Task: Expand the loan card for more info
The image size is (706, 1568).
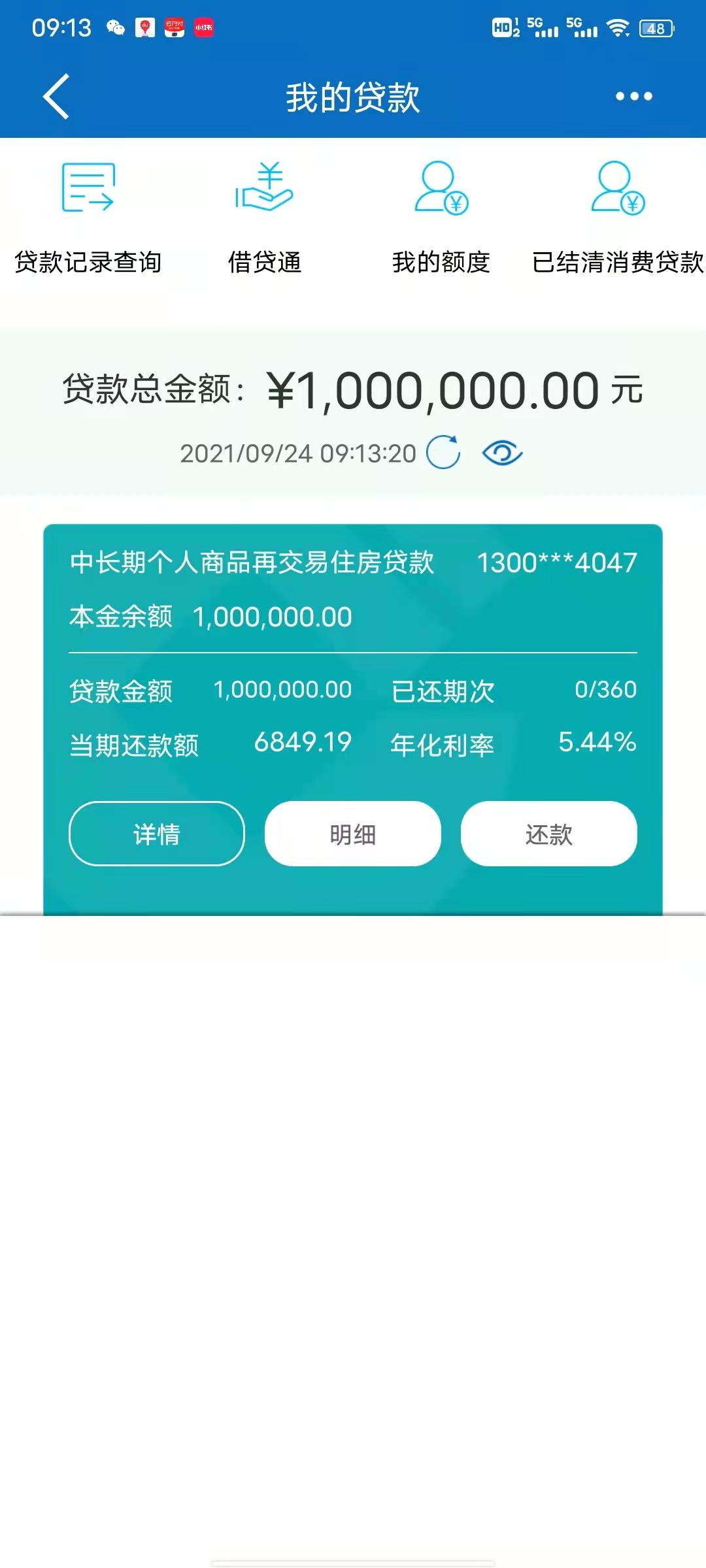Action: [157, 834]
